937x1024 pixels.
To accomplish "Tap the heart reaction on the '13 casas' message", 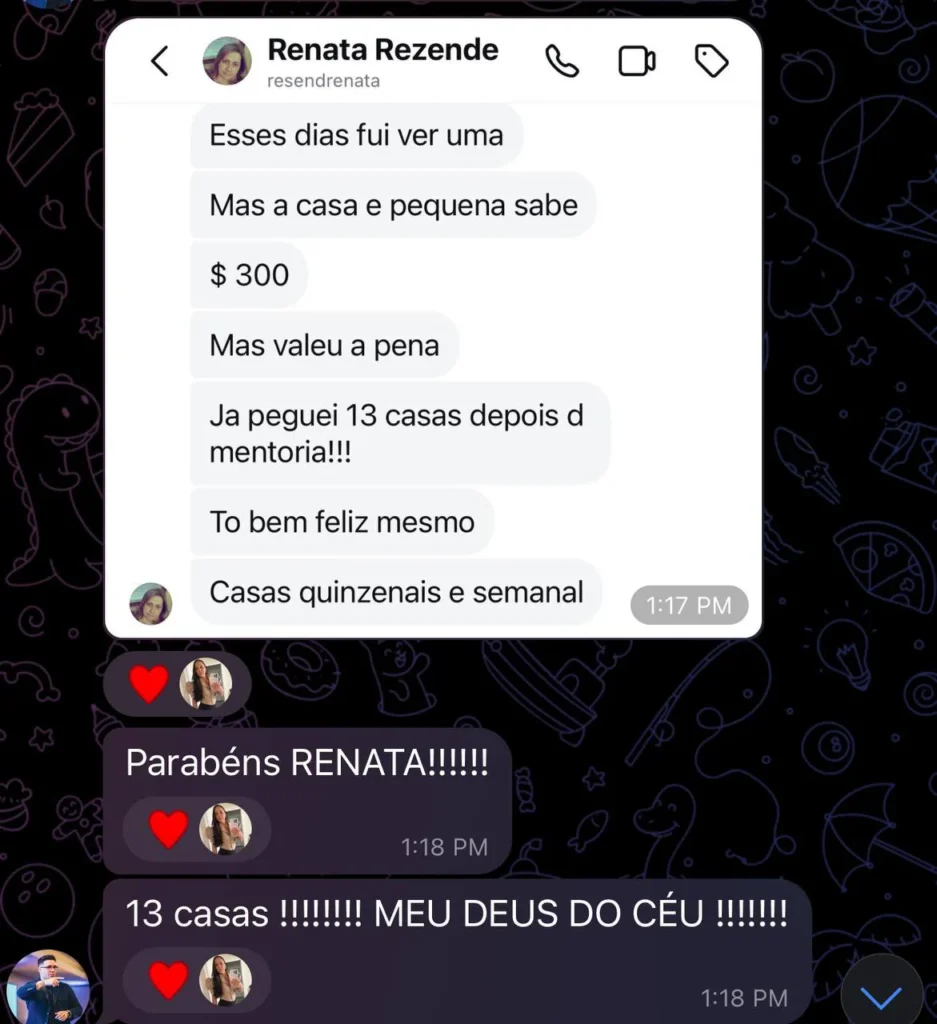I will click(168, 980).
